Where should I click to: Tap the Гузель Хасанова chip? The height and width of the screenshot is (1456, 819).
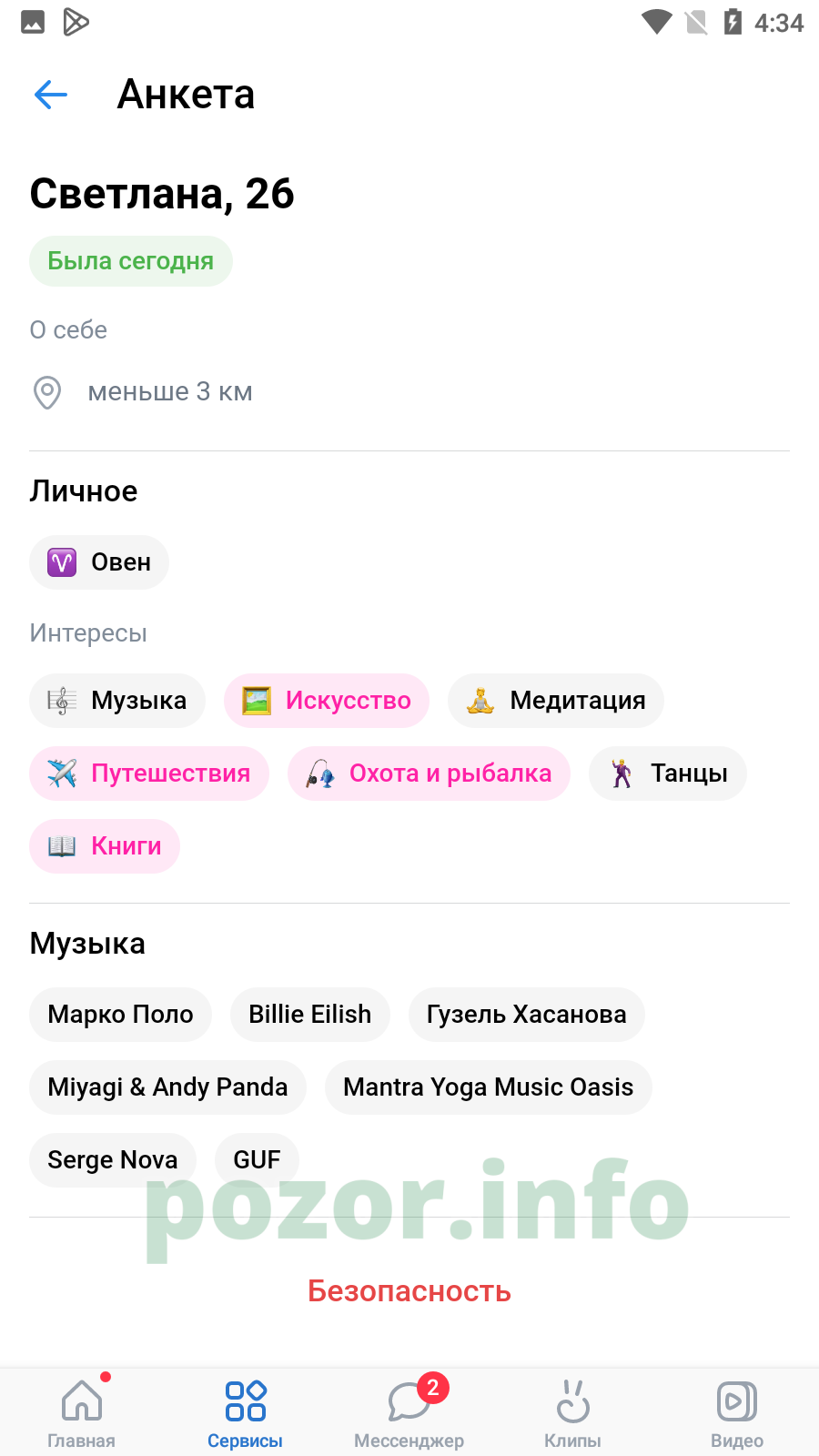point(527,1015)
